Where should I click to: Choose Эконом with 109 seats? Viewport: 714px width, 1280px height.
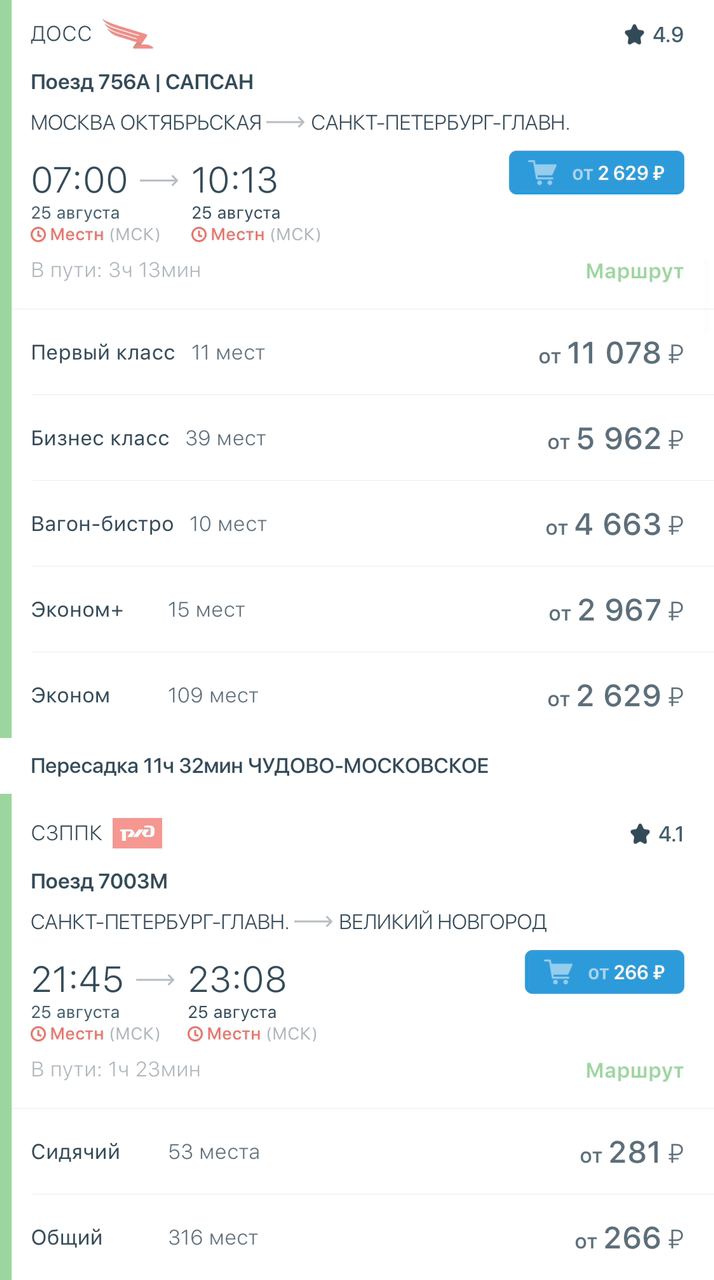tap(357, 696)
